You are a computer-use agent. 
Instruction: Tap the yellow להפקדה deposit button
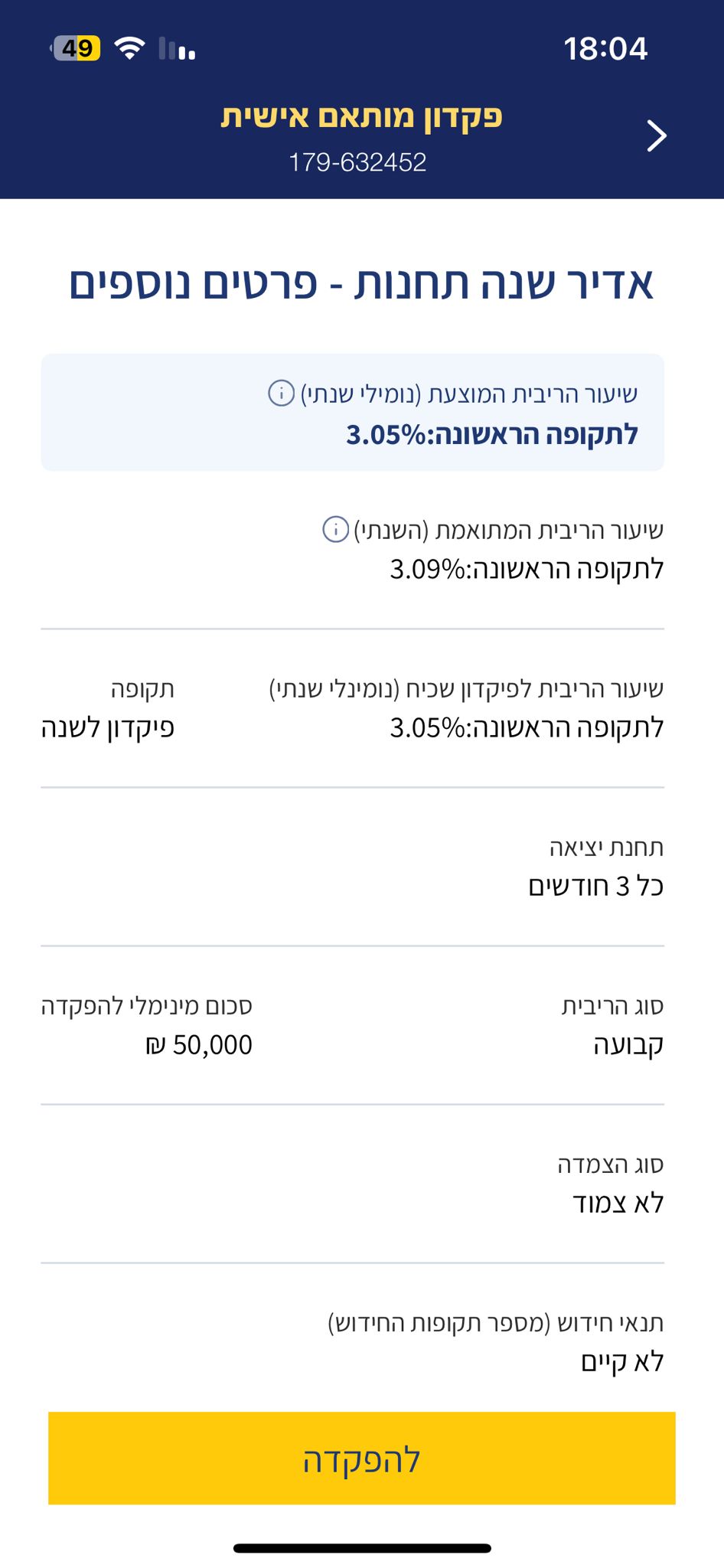pyautogui.click(x=361, y=1459)
